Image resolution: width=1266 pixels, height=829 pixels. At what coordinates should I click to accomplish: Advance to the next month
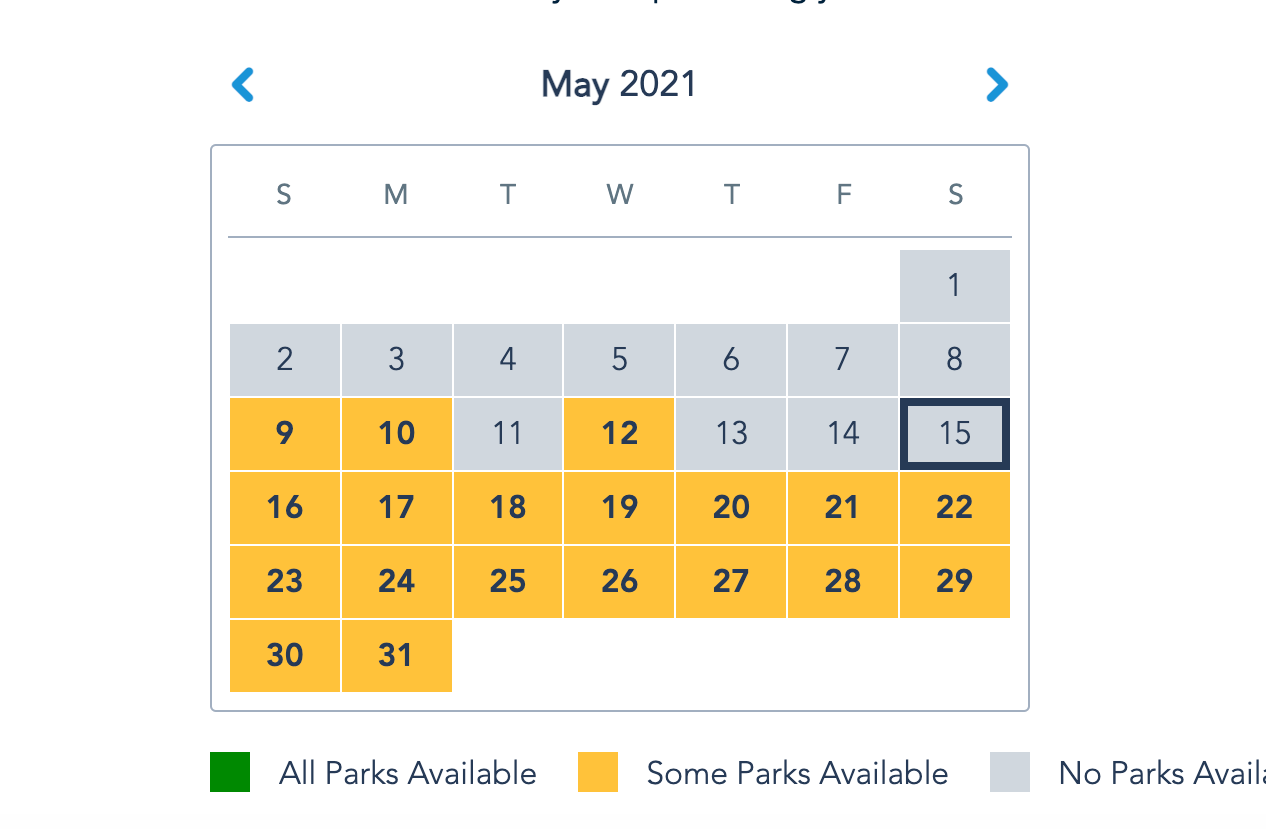point(996,85)
